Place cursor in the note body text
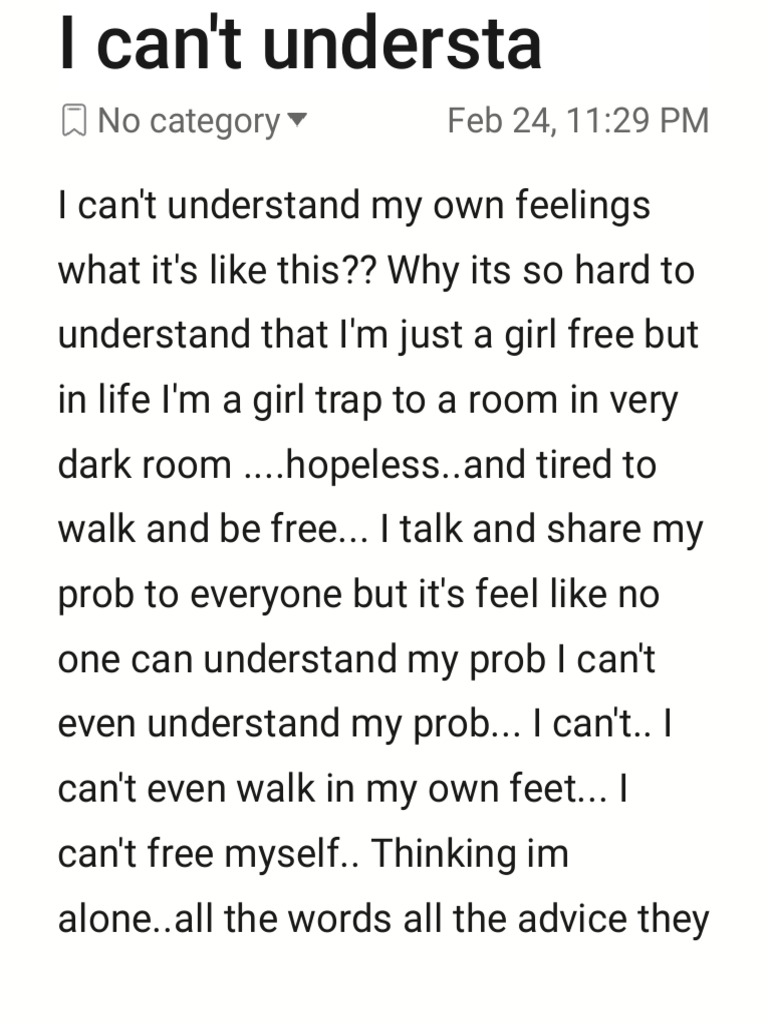768x1024 pixels. point(380,560)
